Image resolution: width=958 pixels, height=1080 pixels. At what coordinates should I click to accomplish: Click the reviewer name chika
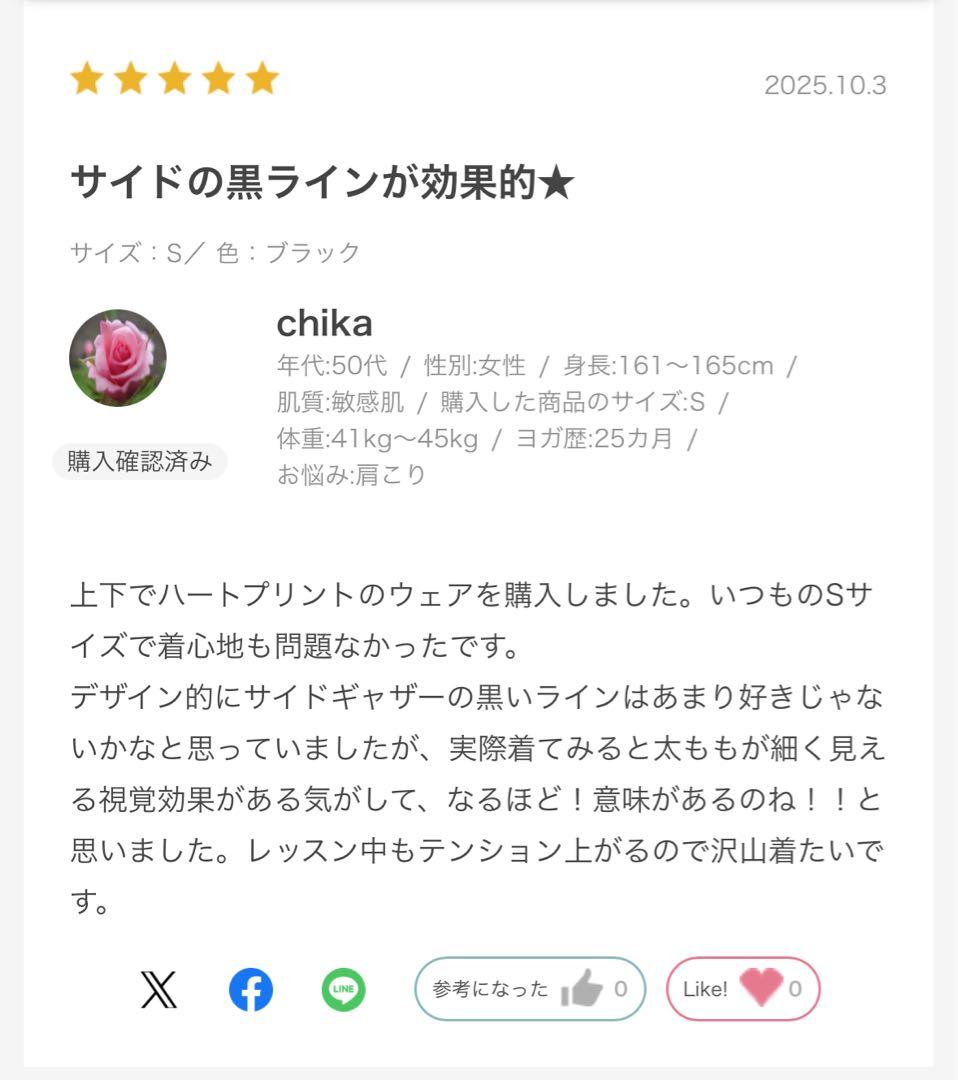click(324, 323)
